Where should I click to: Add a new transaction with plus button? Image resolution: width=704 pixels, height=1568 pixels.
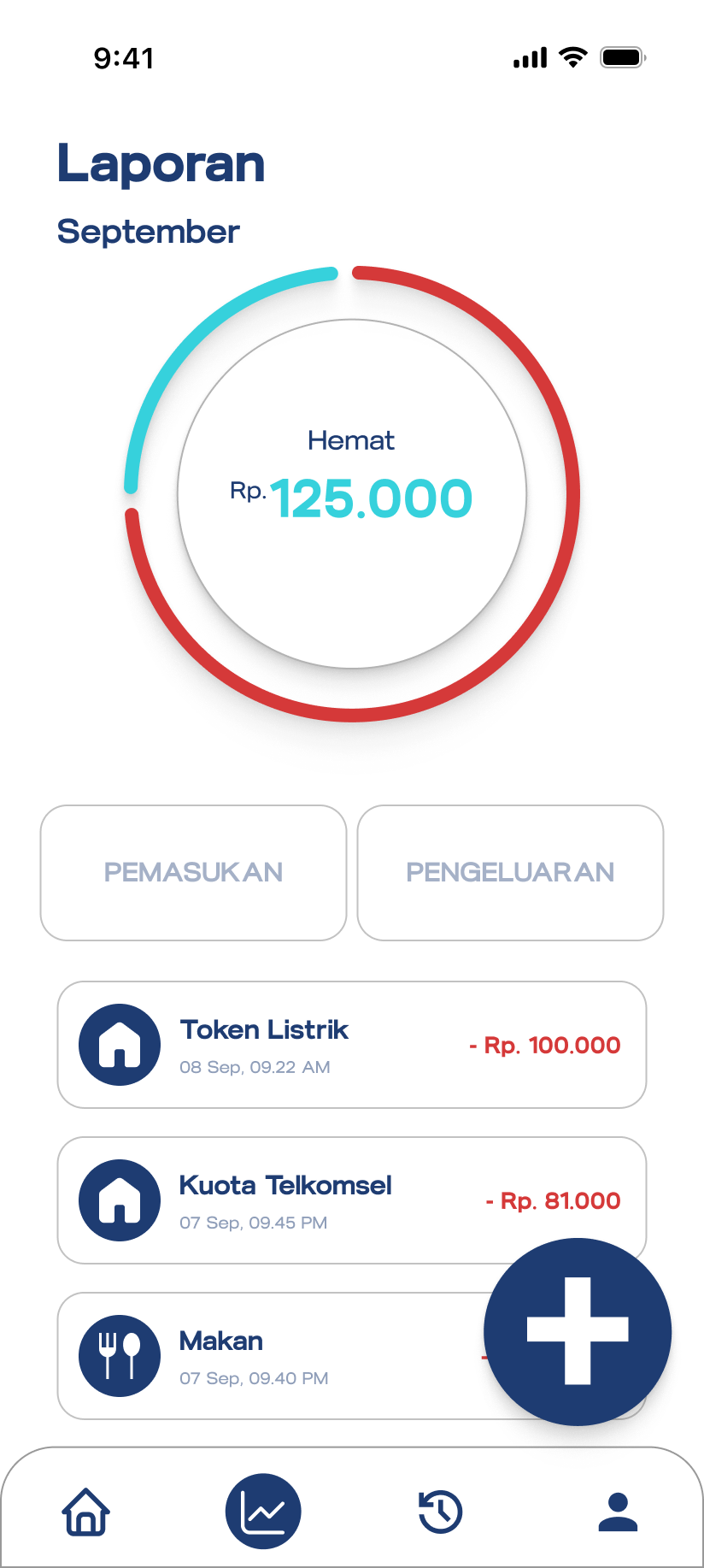tap(578, 1331)
